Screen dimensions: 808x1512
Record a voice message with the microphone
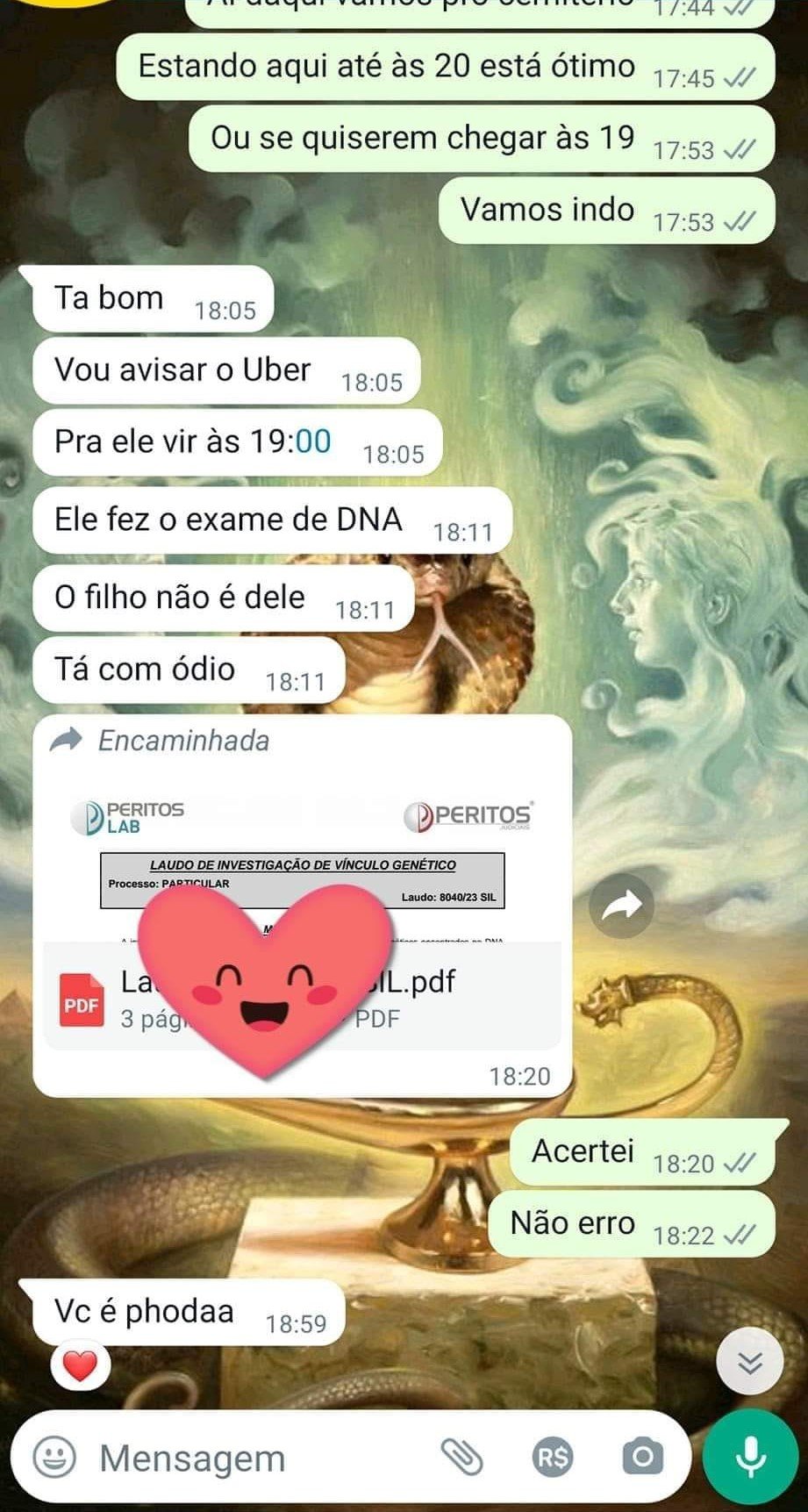click(750, 1458)
